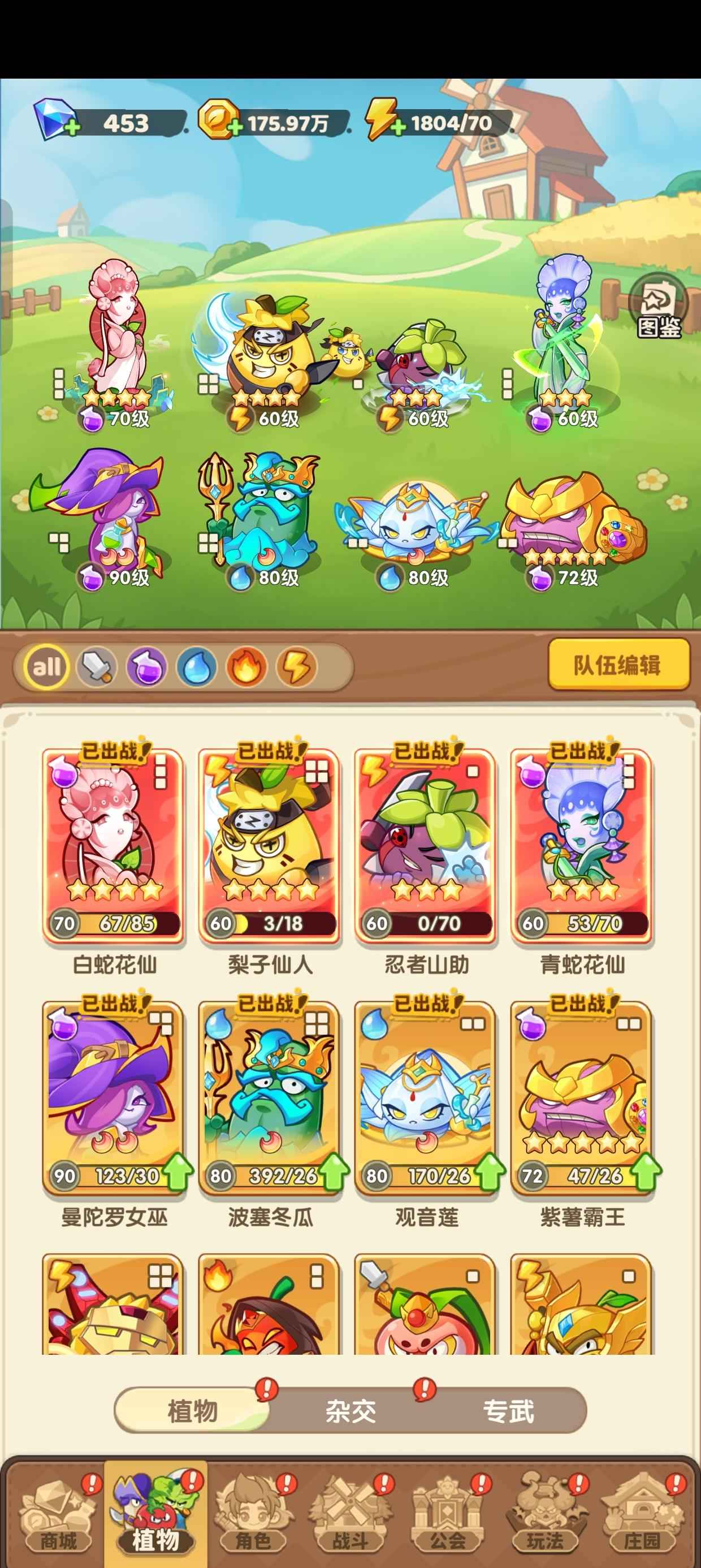The image size is (701, 1568).
Task: Filter plants by water drop type
Action: point(197,666)
